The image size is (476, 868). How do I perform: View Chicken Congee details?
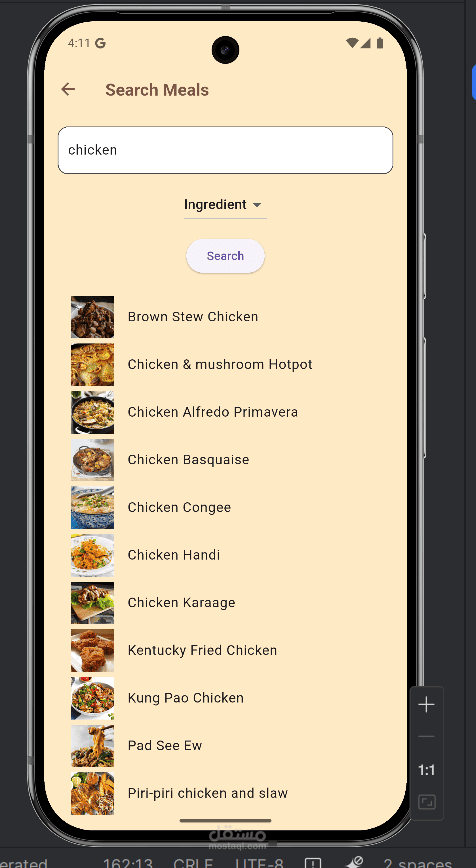click(x=225, y=507)
